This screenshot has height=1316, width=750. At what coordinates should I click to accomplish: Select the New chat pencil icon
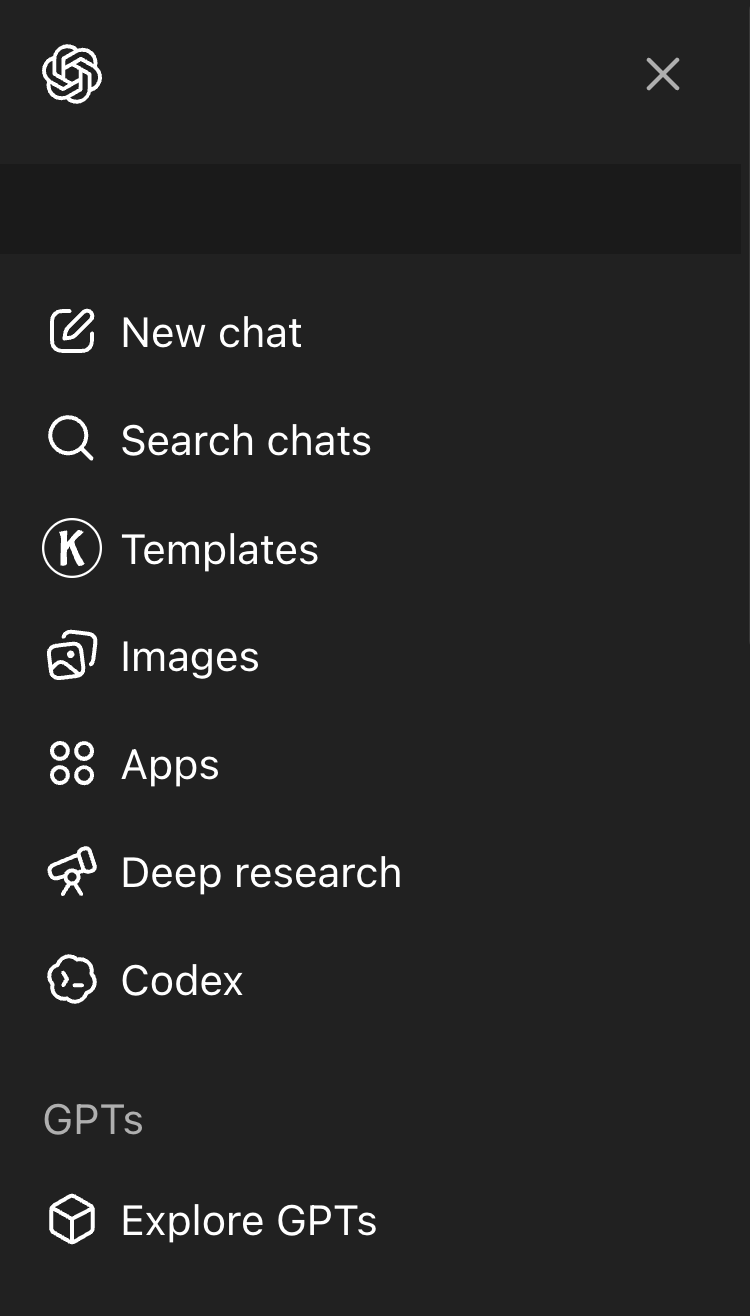[x=71, y=331]
